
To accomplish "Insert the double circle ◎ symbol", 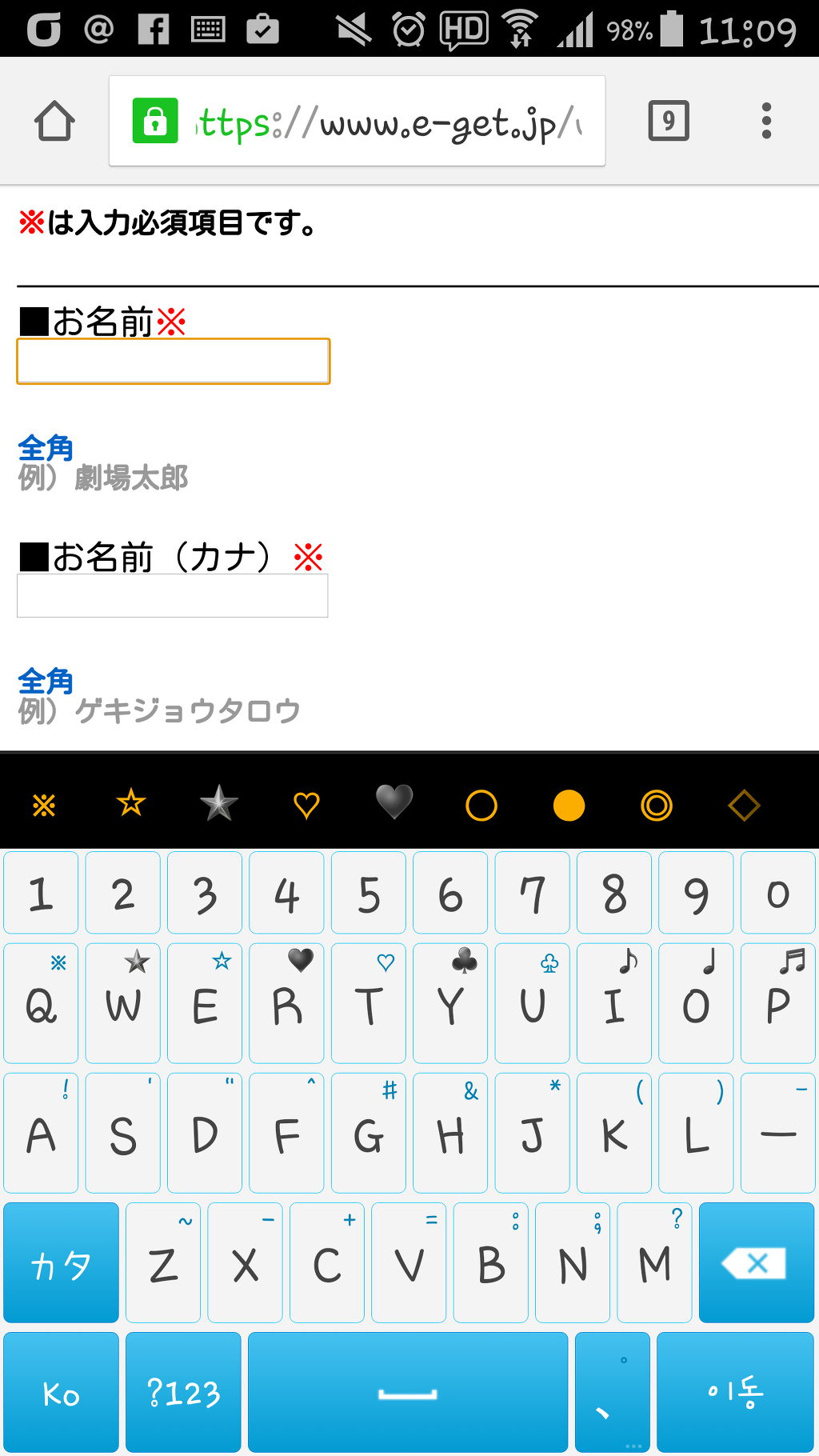I will (657, 805).
